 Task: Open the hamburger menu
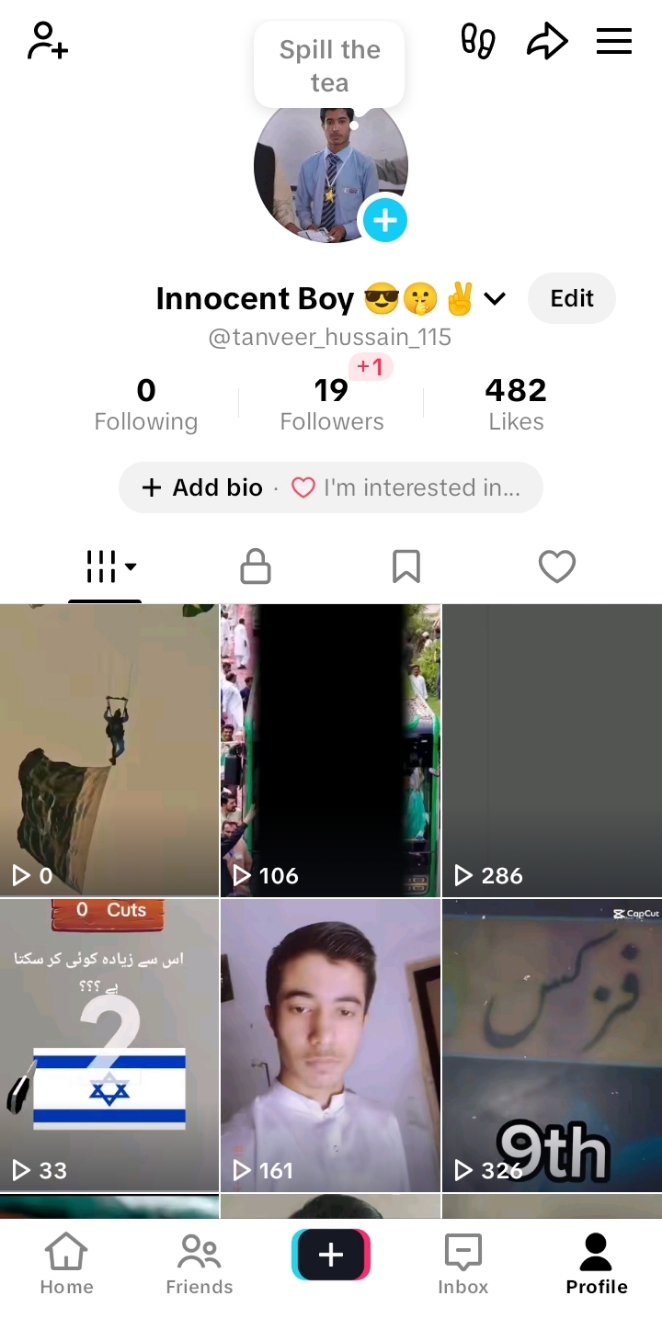tap(614, 42)
